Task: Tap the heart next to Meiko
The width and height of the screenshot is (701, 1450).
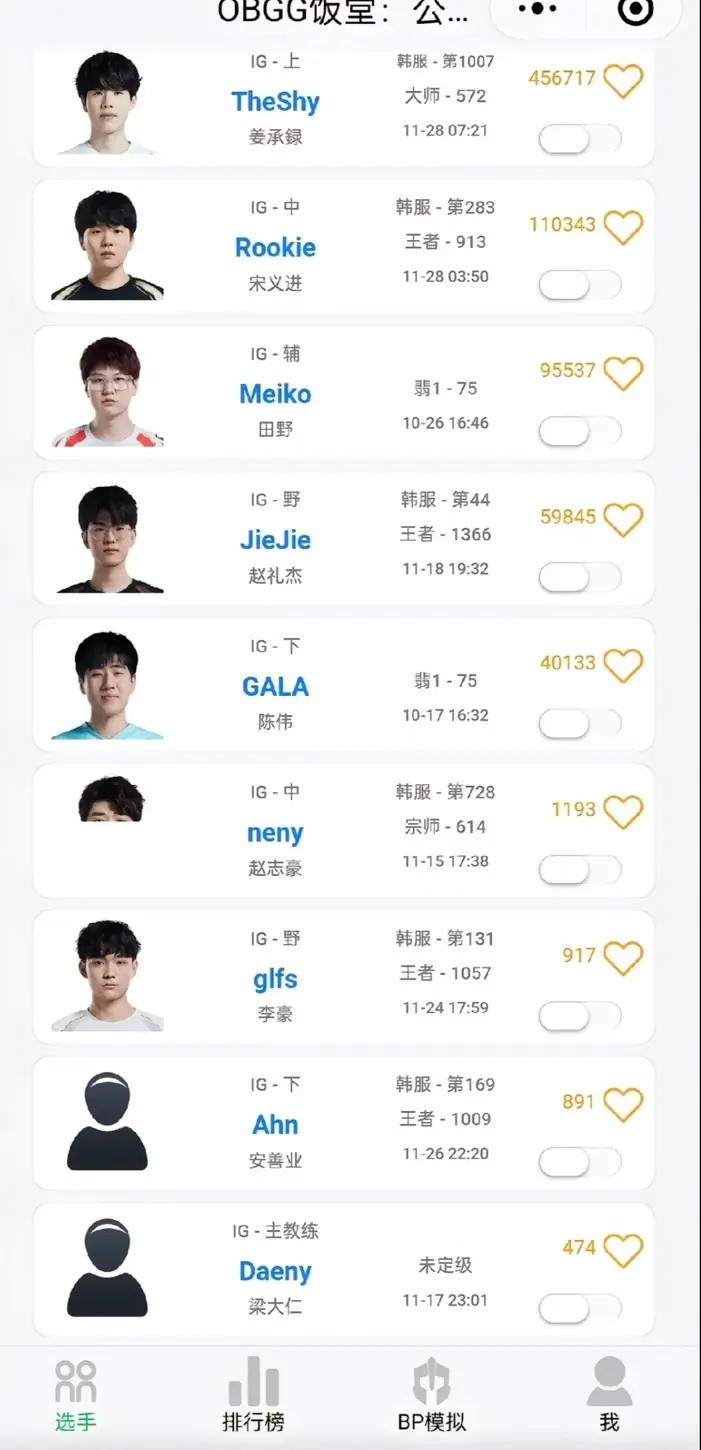Action: pos(623,373)
